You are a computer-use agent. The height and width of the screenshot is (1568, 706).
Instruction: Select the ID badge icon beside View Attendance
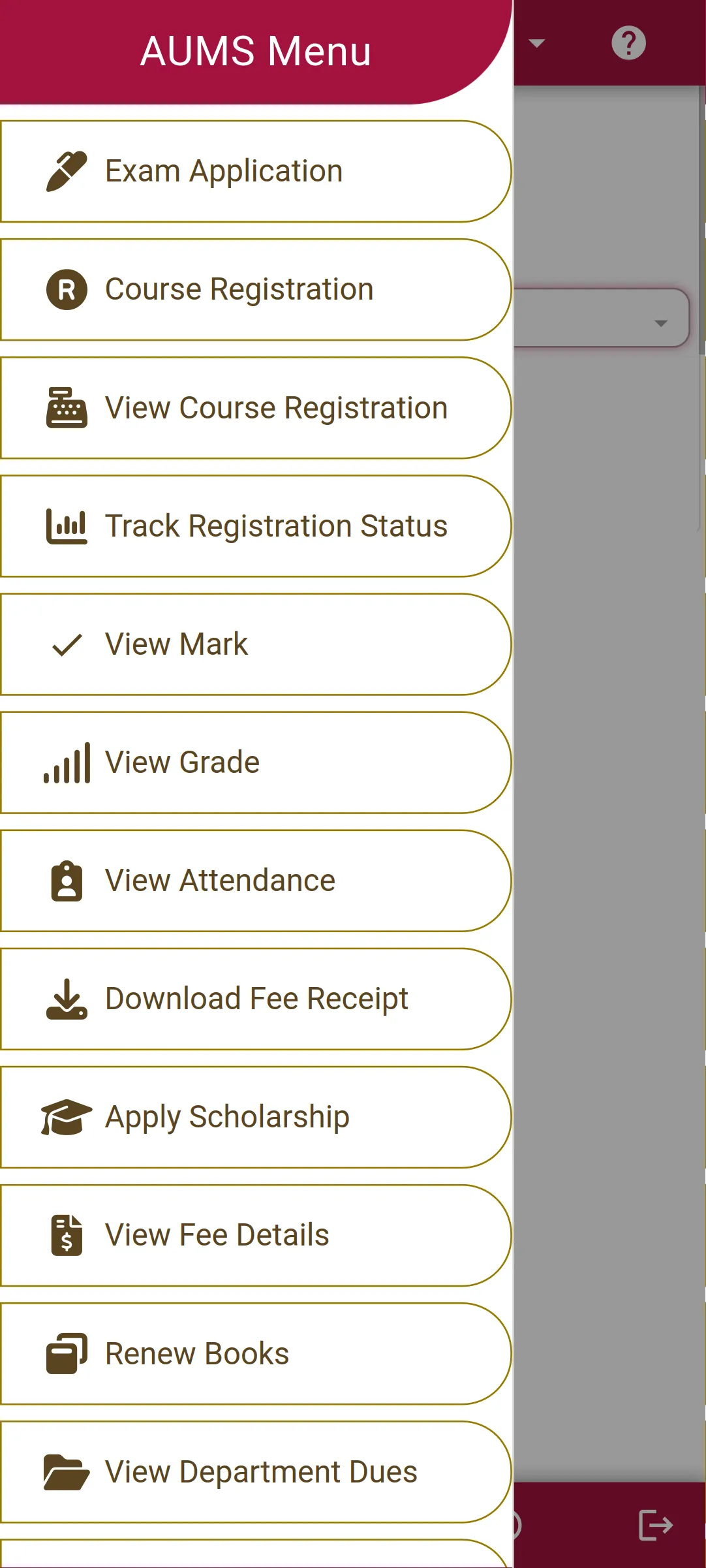pos(67,880)
